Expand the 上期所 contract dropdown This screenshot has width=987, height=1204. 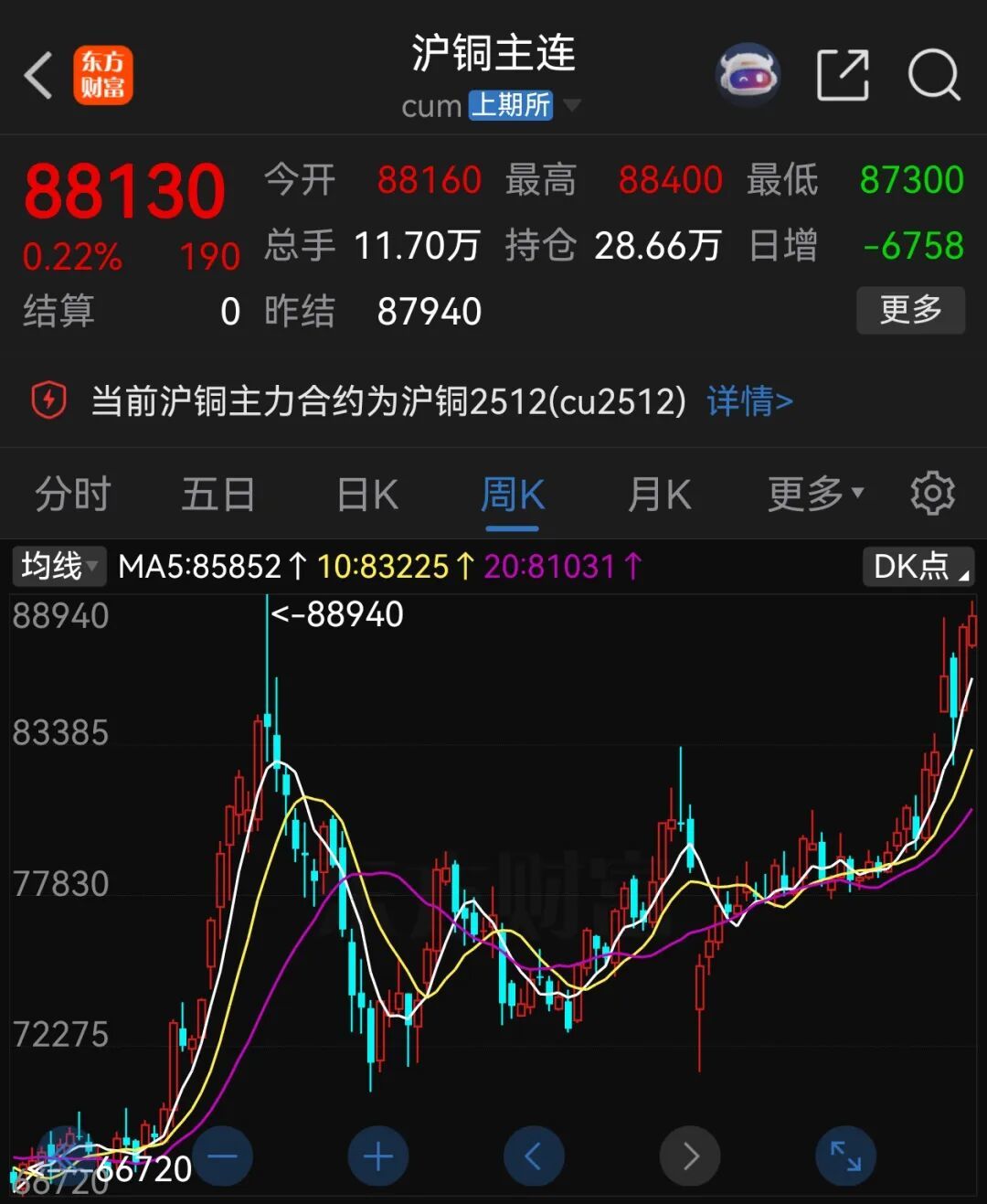[x=572, y=105]
